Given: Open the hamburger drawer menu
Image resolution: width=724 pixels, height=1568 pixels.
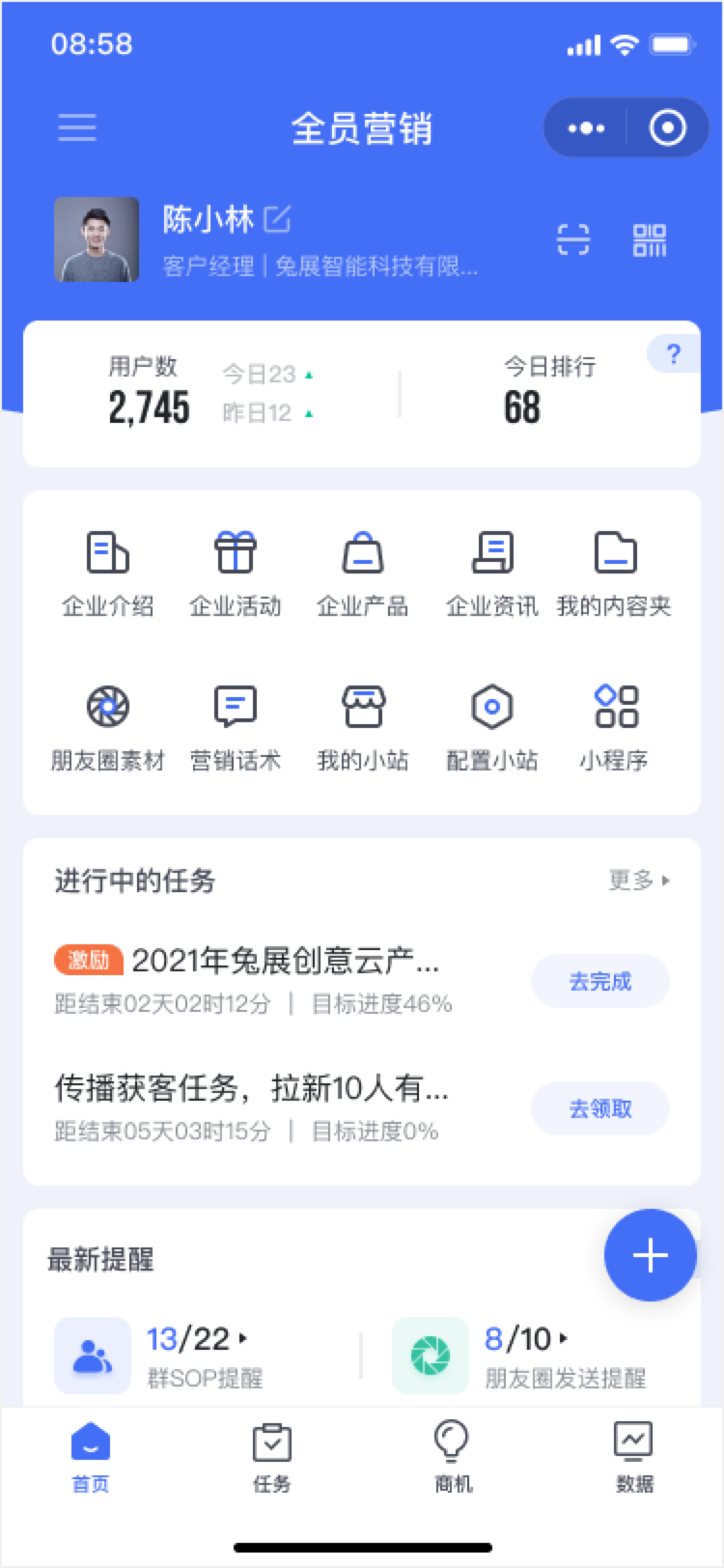Looking at the screenshot, I should [77, 127].
